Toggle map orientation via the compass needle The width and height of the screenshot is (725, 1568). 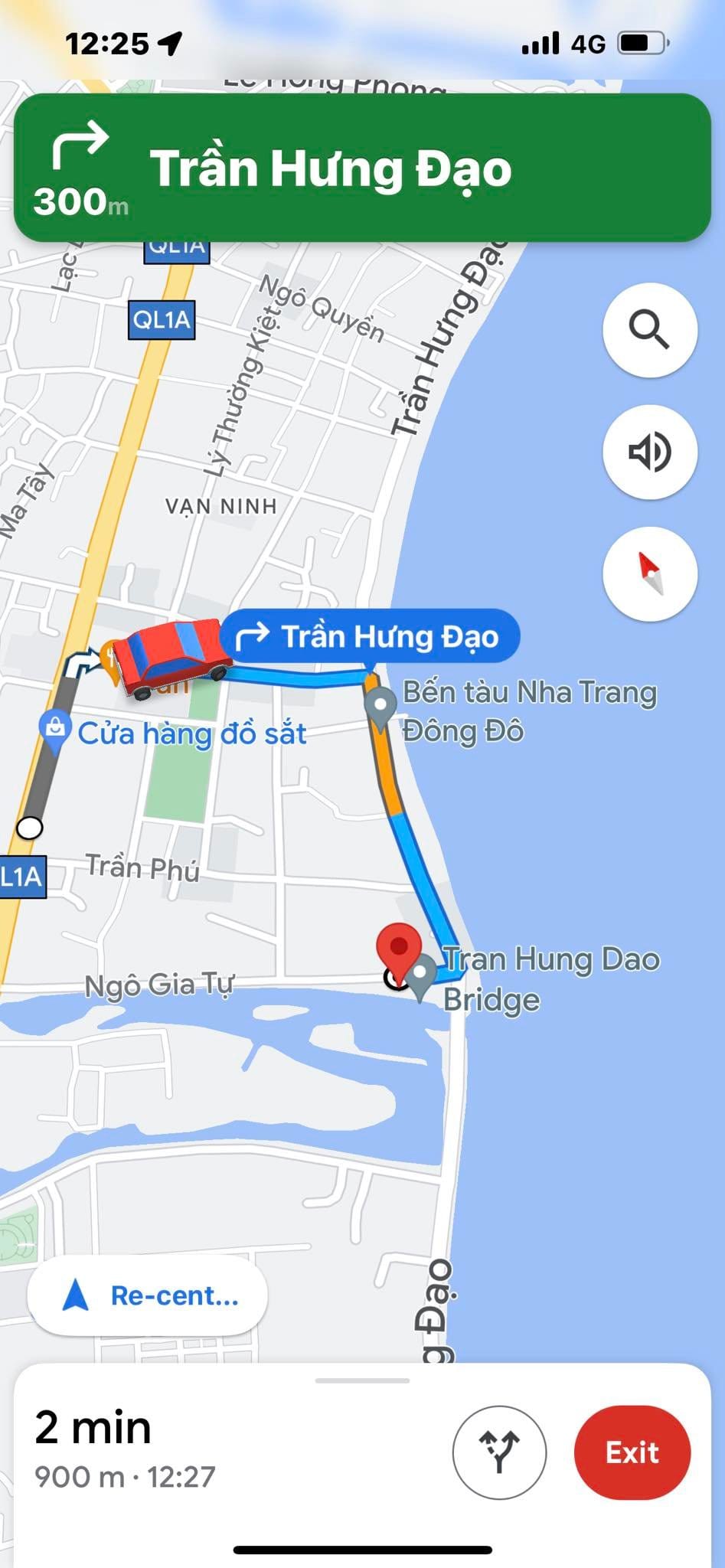649,575
